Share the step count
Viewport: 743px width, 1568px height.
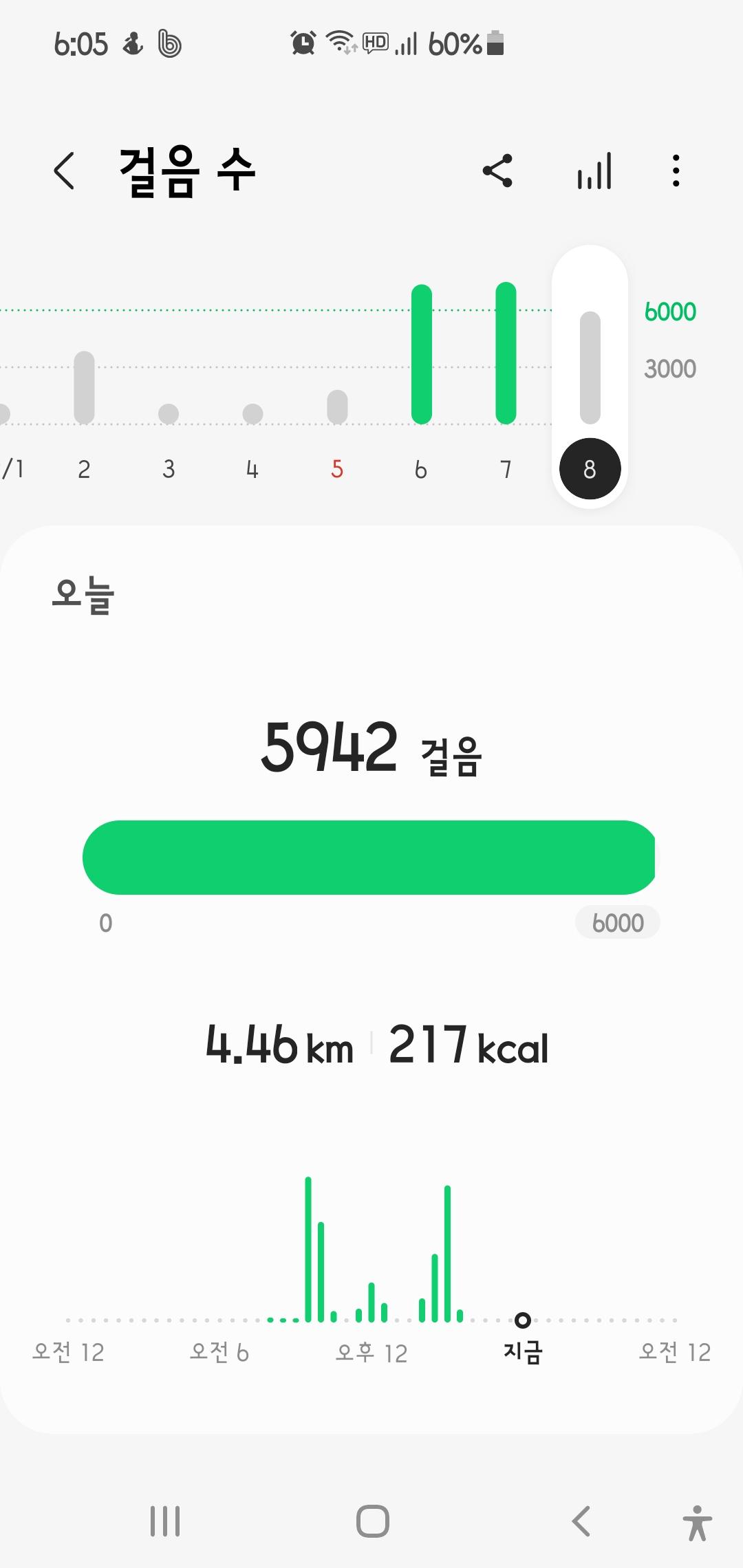(x=497, y=171)
